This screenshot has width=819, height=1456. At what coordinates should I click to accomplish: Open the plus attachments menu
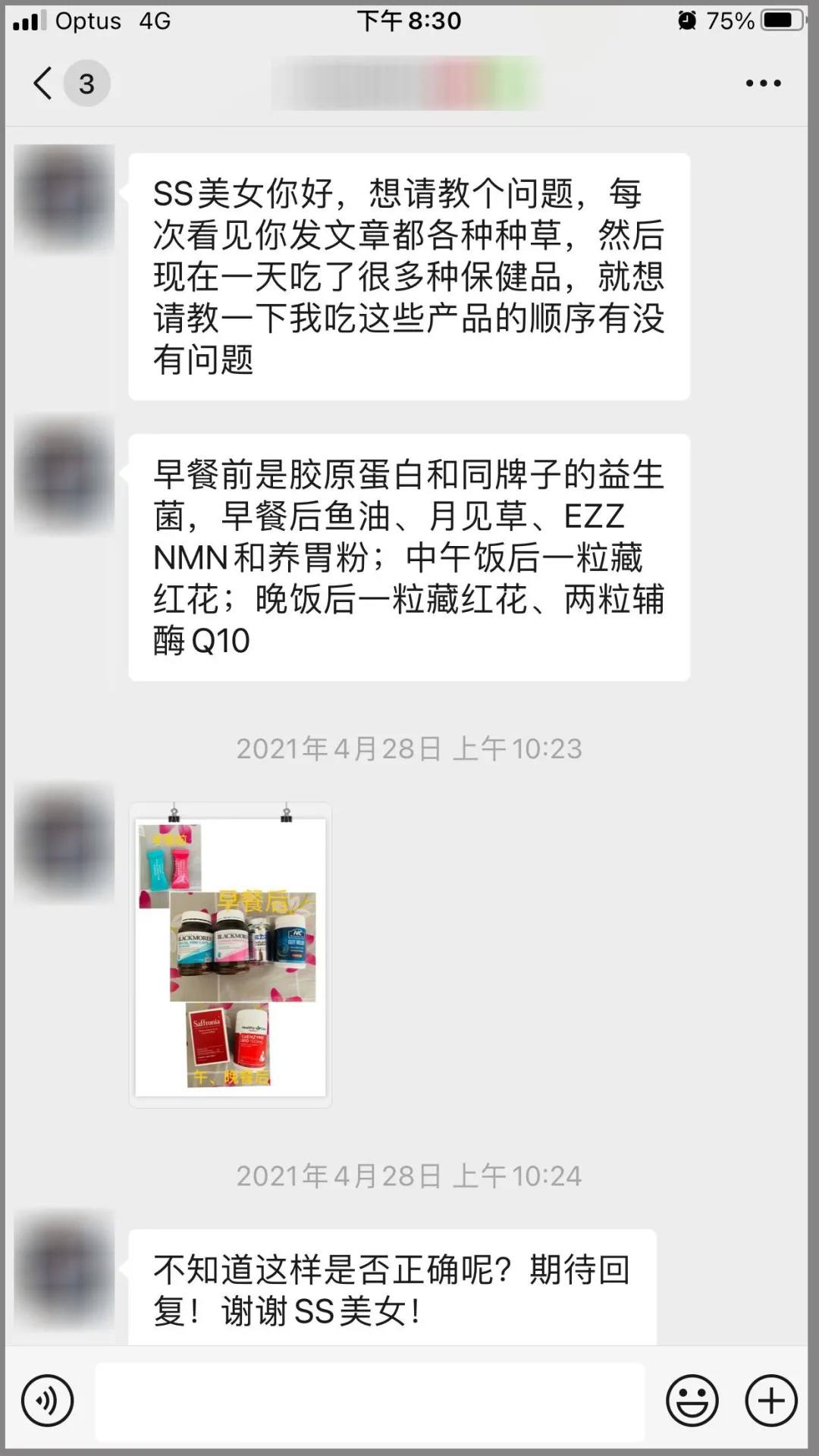[771, 1401]
